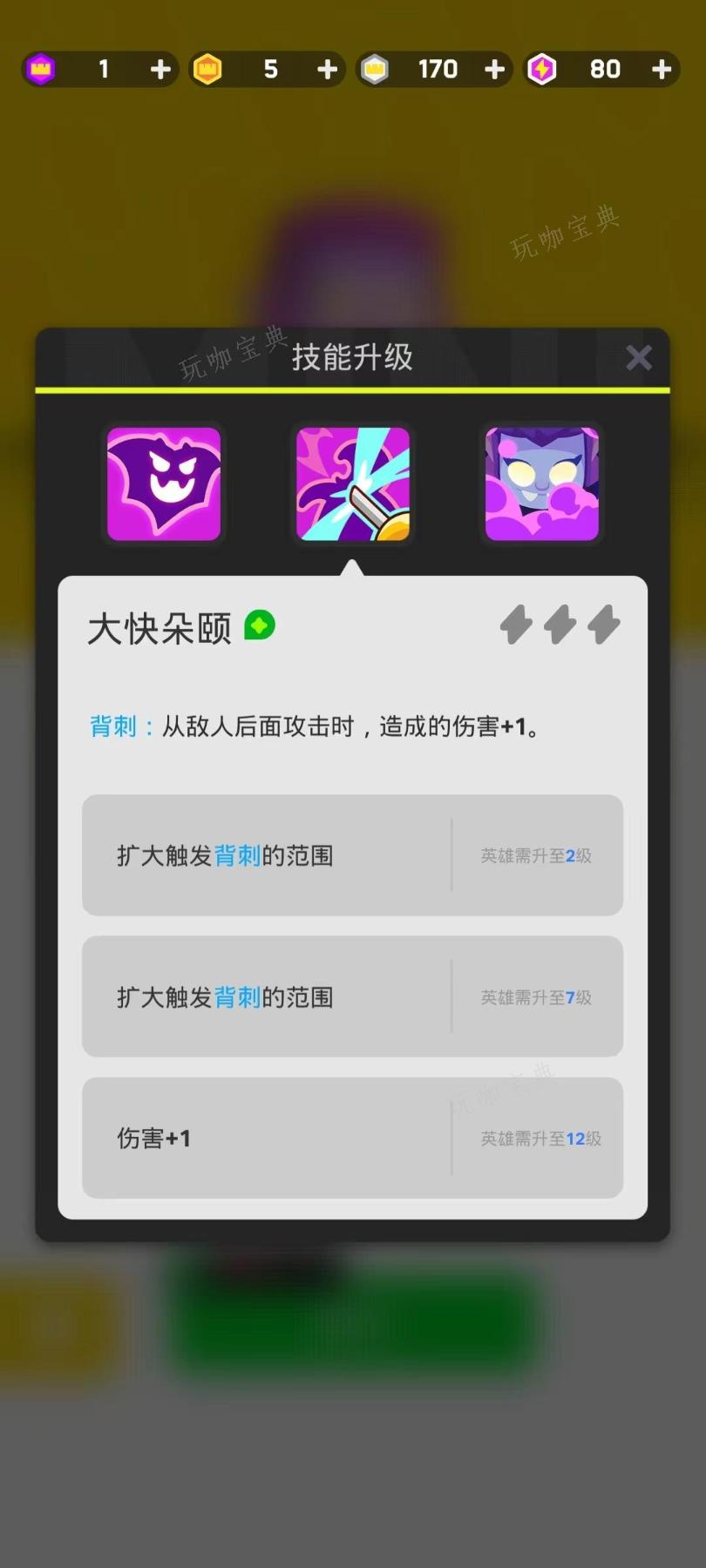Close the 技能升级 dialog
Image resolution: width=706 pixels, height=1568 pixels.
pos(639,357)
